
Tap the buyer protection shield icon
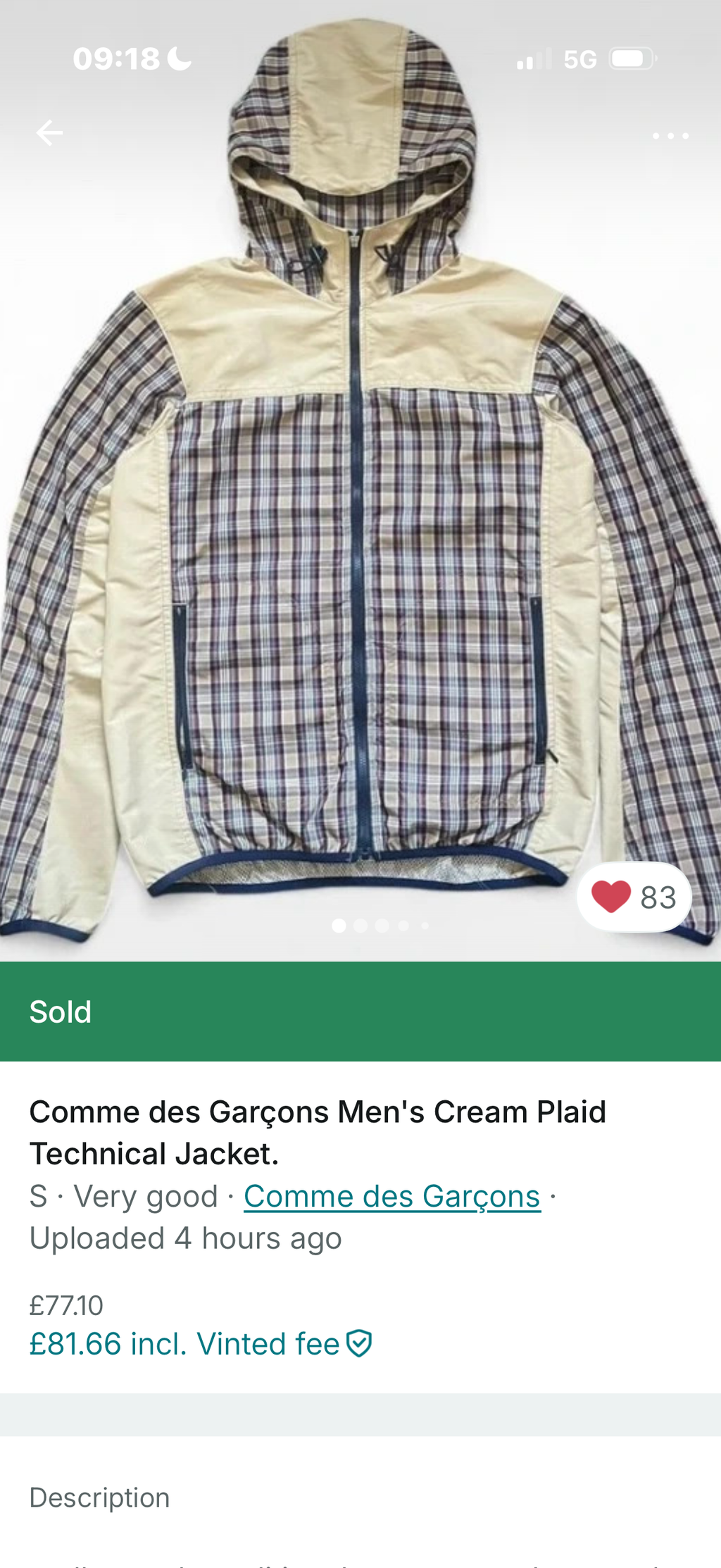[360, 1344]
